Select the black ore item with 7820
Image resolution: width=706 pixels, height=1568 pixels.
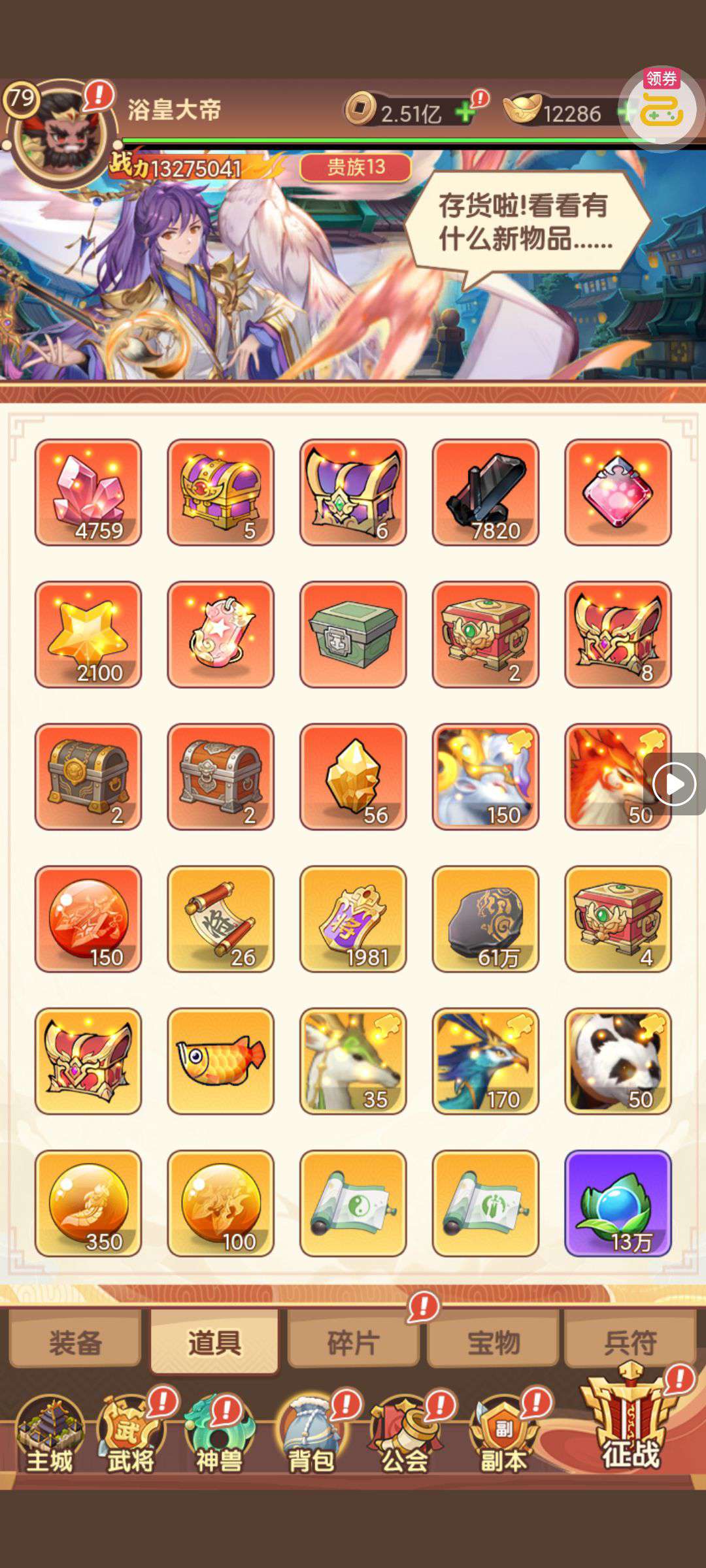[x=486, y=492]
